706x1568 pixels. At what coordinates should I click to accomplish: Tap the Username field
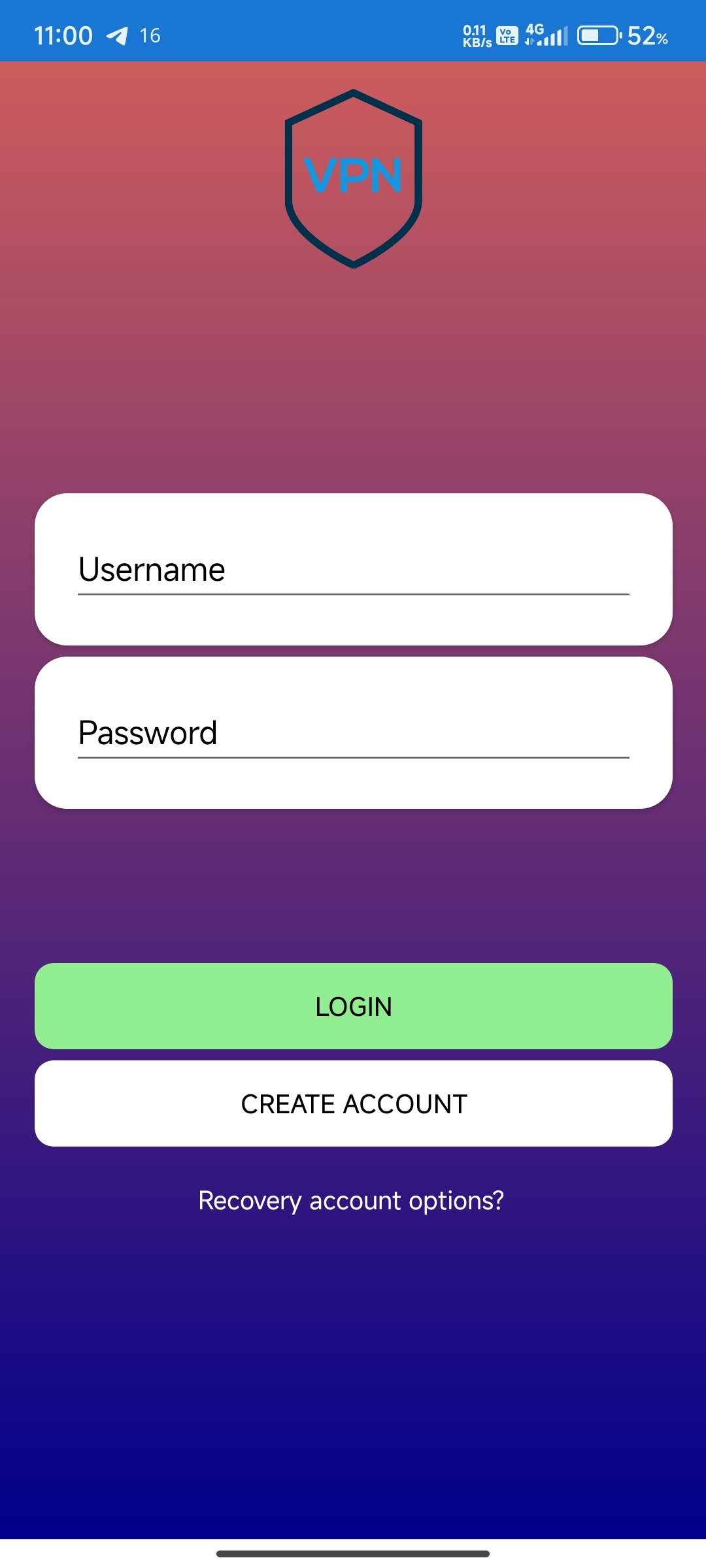click(353, 570)
